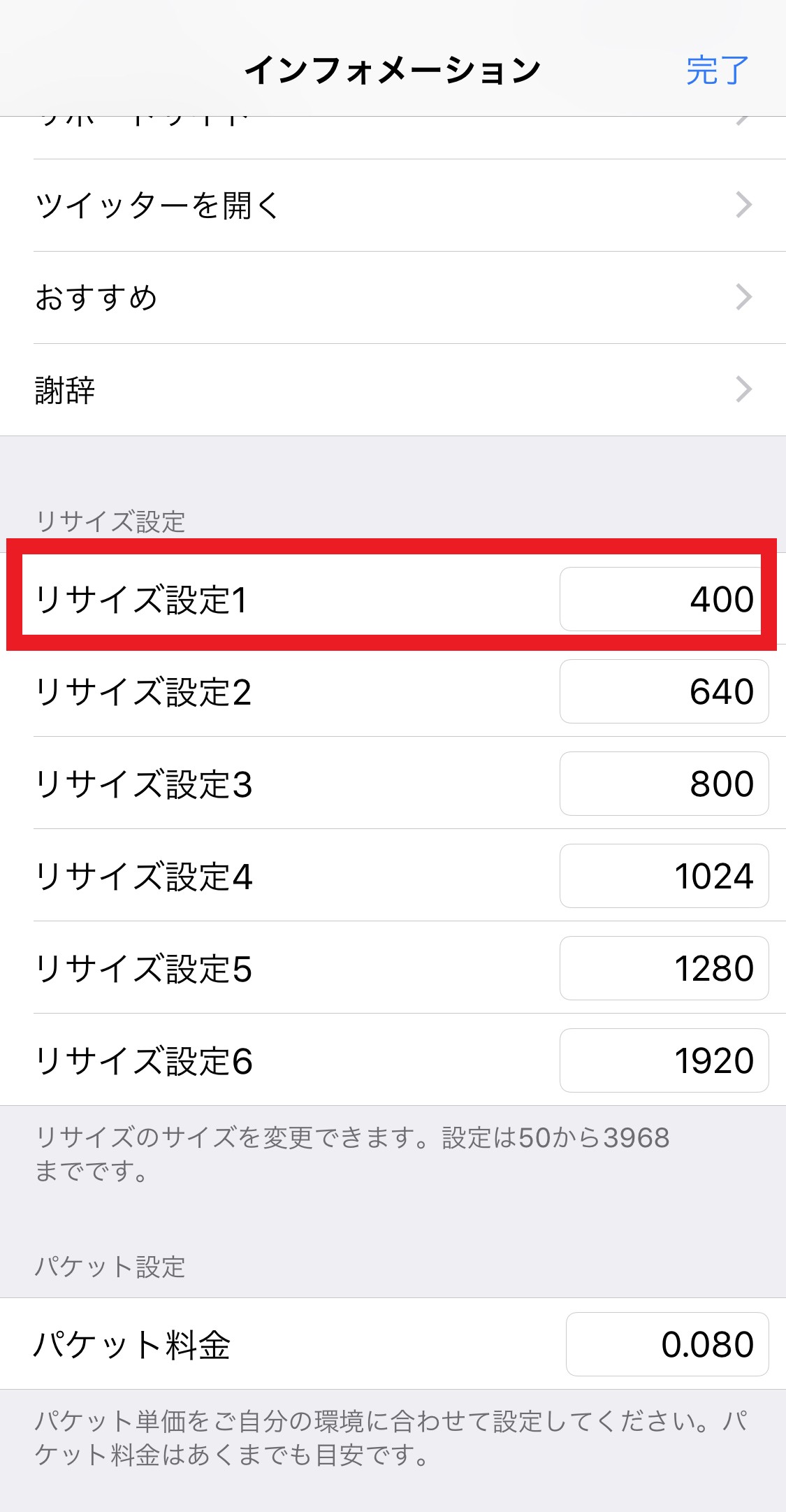786x1512 pixels.
Task: Tap 完了 to close Information
Action: pyautogui.click(x=717, y=71)
